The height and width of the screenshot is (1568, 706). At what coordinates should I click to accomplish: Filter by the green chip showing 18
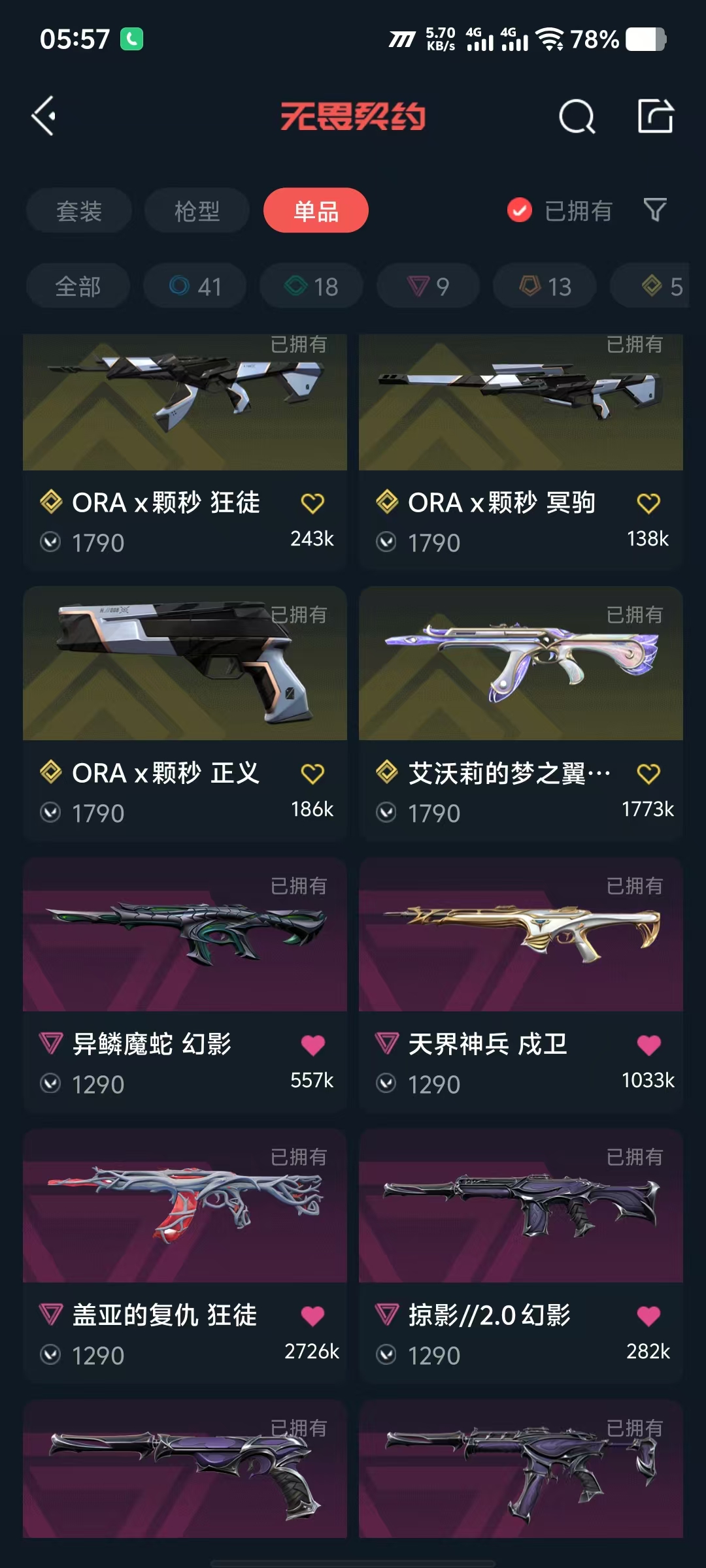[x=311, y=286]
